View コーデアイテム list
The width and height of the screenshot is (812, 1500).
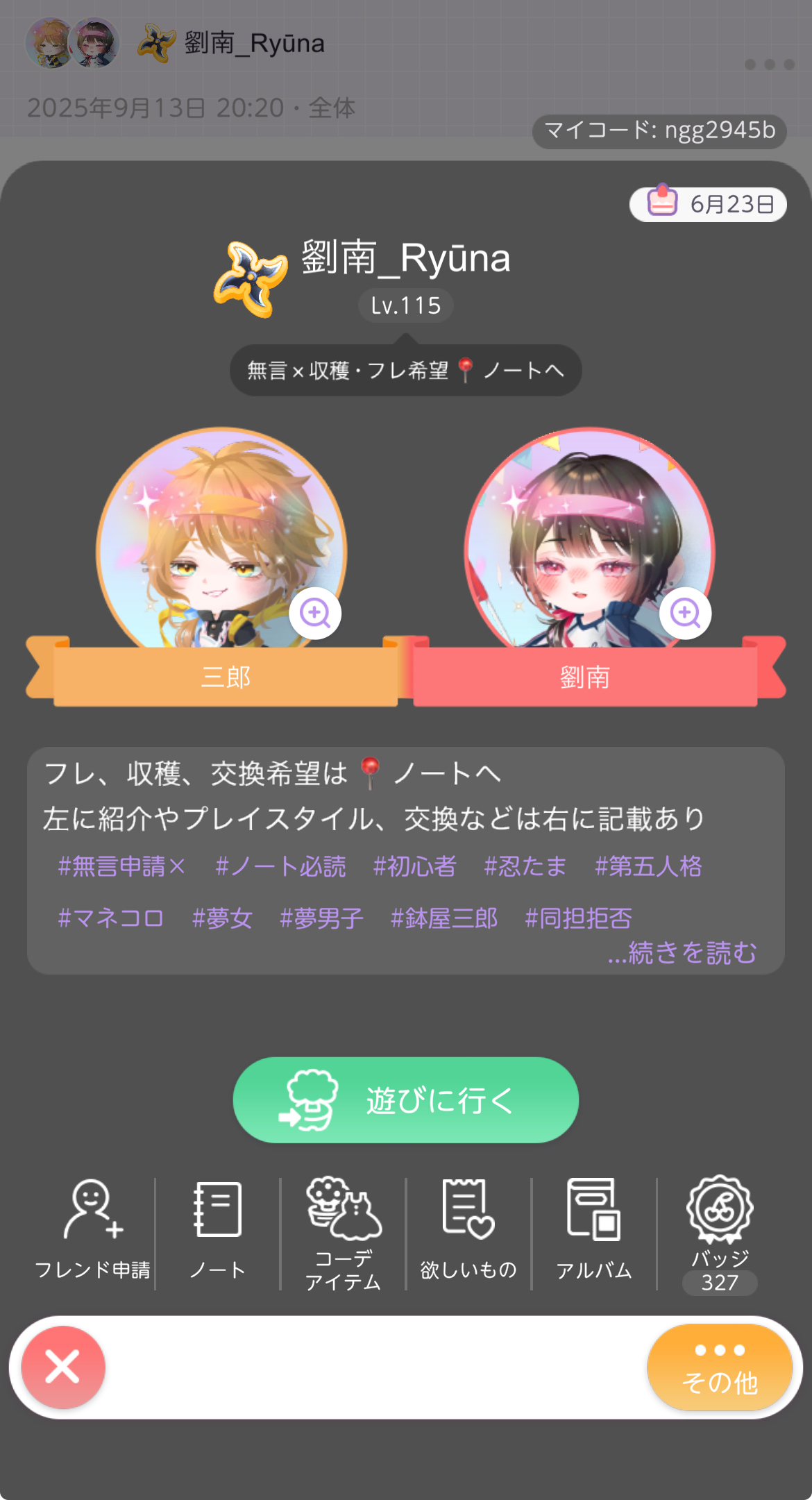[x=343, y=1232]
